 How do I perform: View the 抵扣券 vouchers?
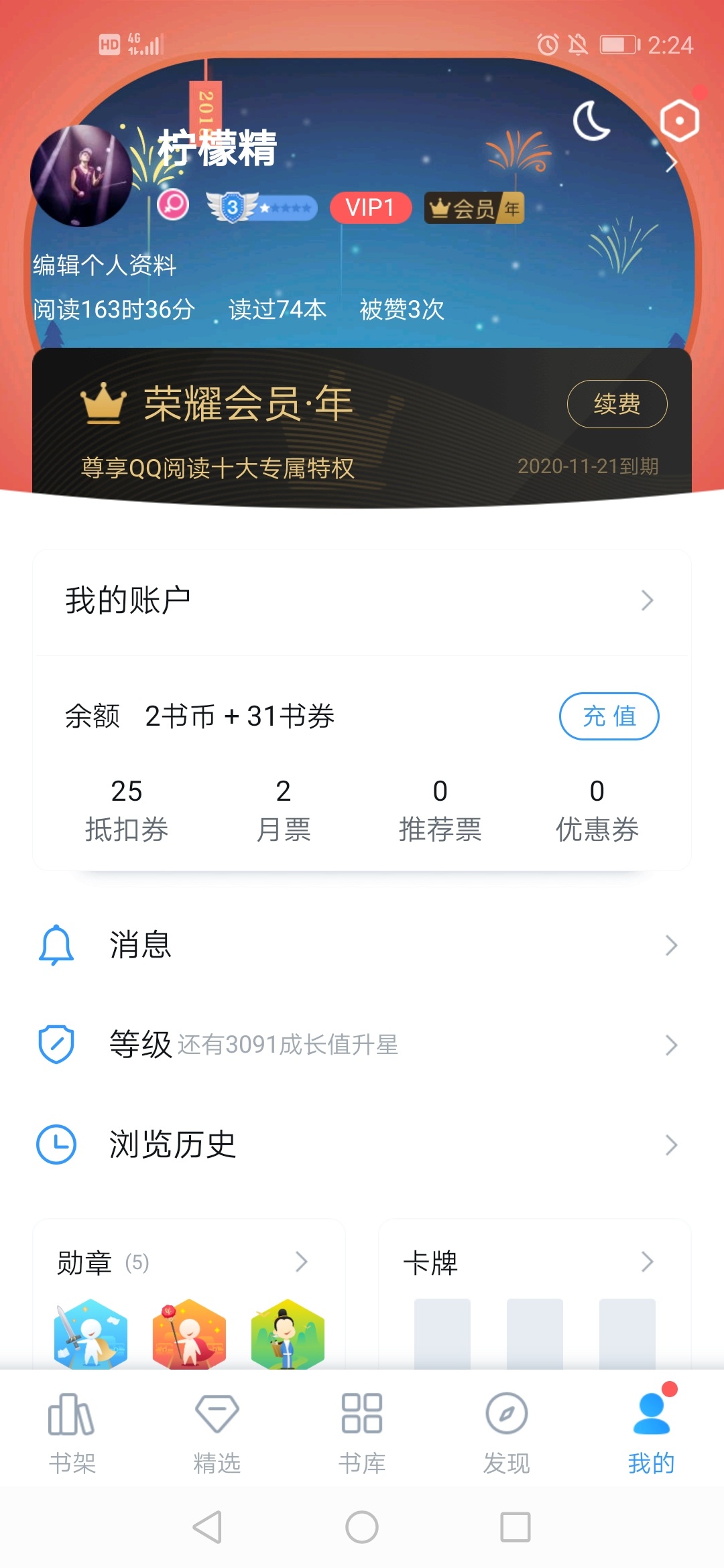[x=126, y=810]
